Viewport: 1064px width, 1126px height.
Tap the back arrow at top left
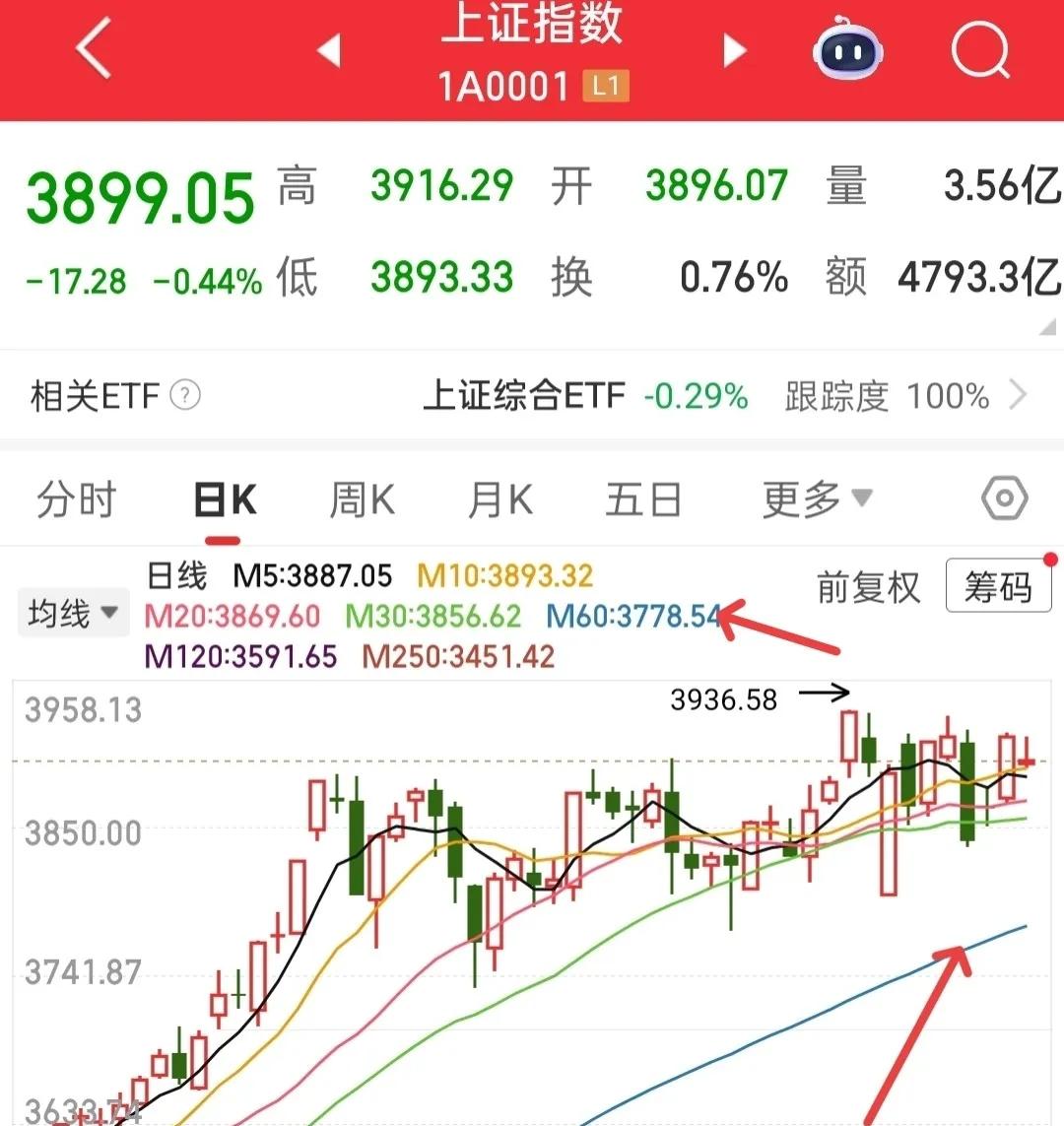pyautogui.click(x=92, y=51)
